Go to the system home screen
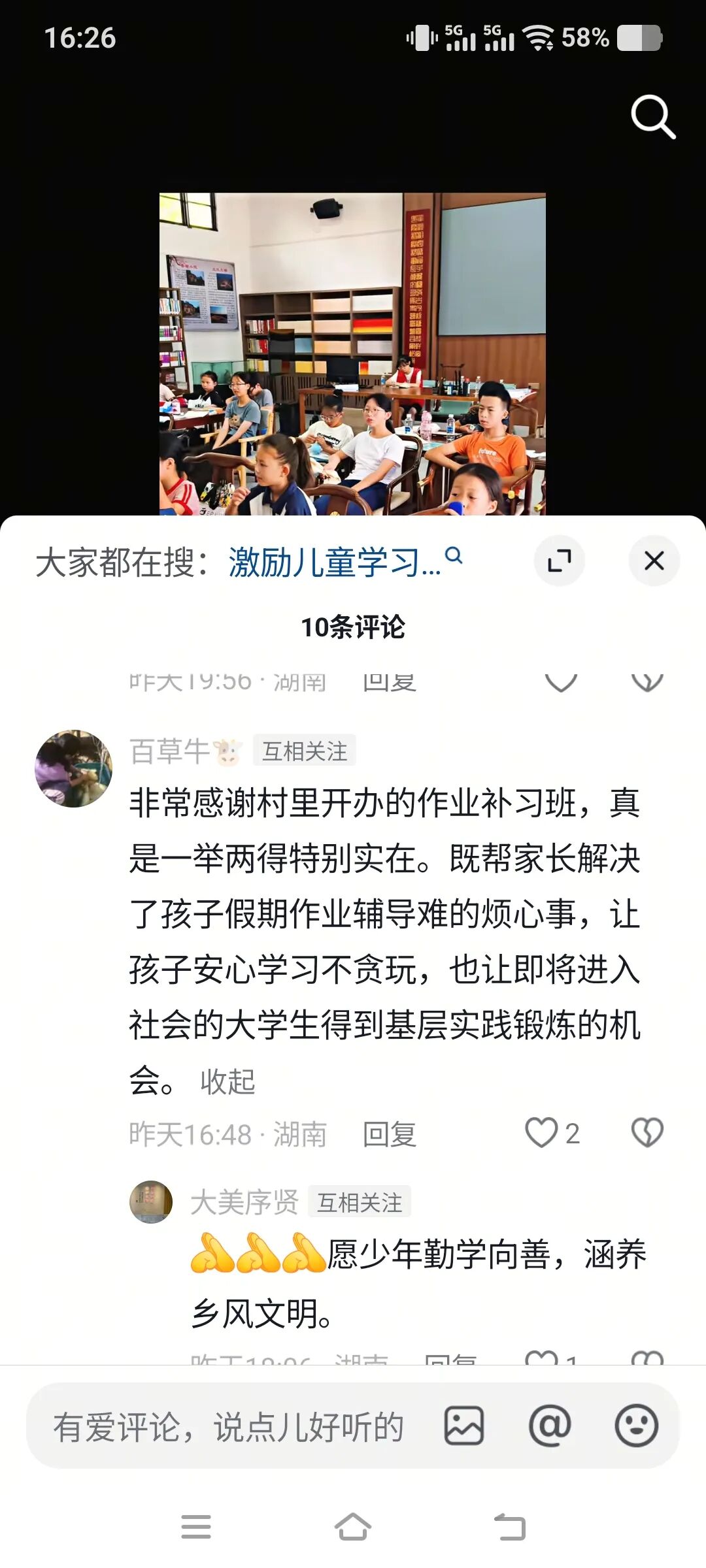The width and height of the screenshot is (706, 1568). [x=353, y=1527]
